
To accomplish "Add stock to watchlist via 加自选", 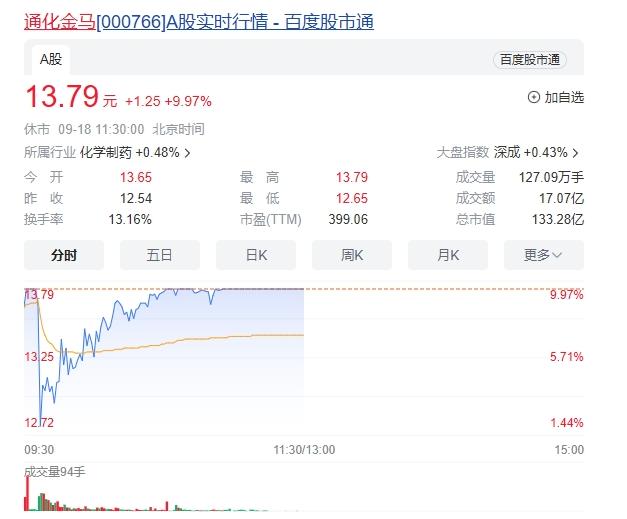I will coord(556,97).
